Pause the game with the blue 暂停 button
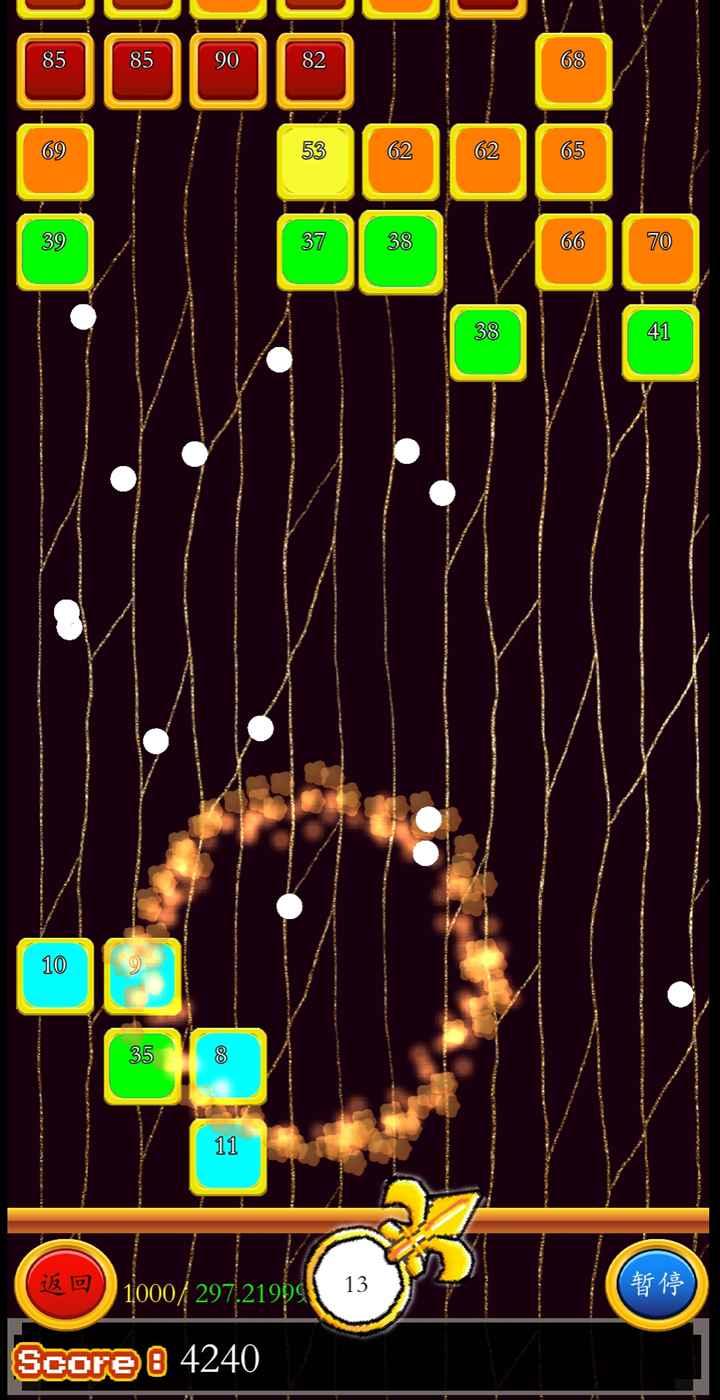This screenshot has height=1400, width=720. [x=656, y=1284]
